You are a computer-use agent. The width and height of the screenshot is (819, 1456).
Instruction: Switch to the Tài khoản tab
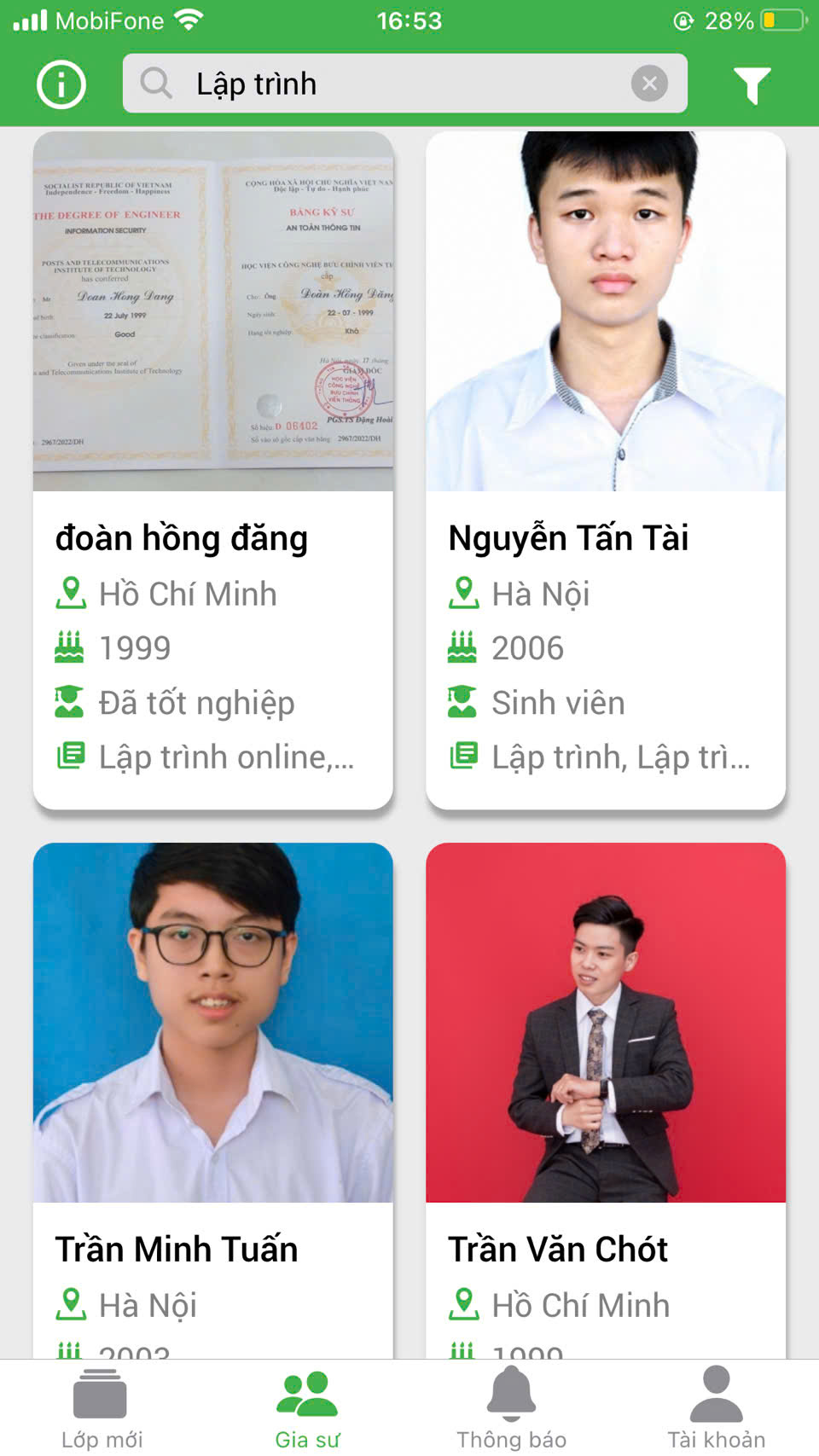pyautogui.click(x=716, y=1408)
